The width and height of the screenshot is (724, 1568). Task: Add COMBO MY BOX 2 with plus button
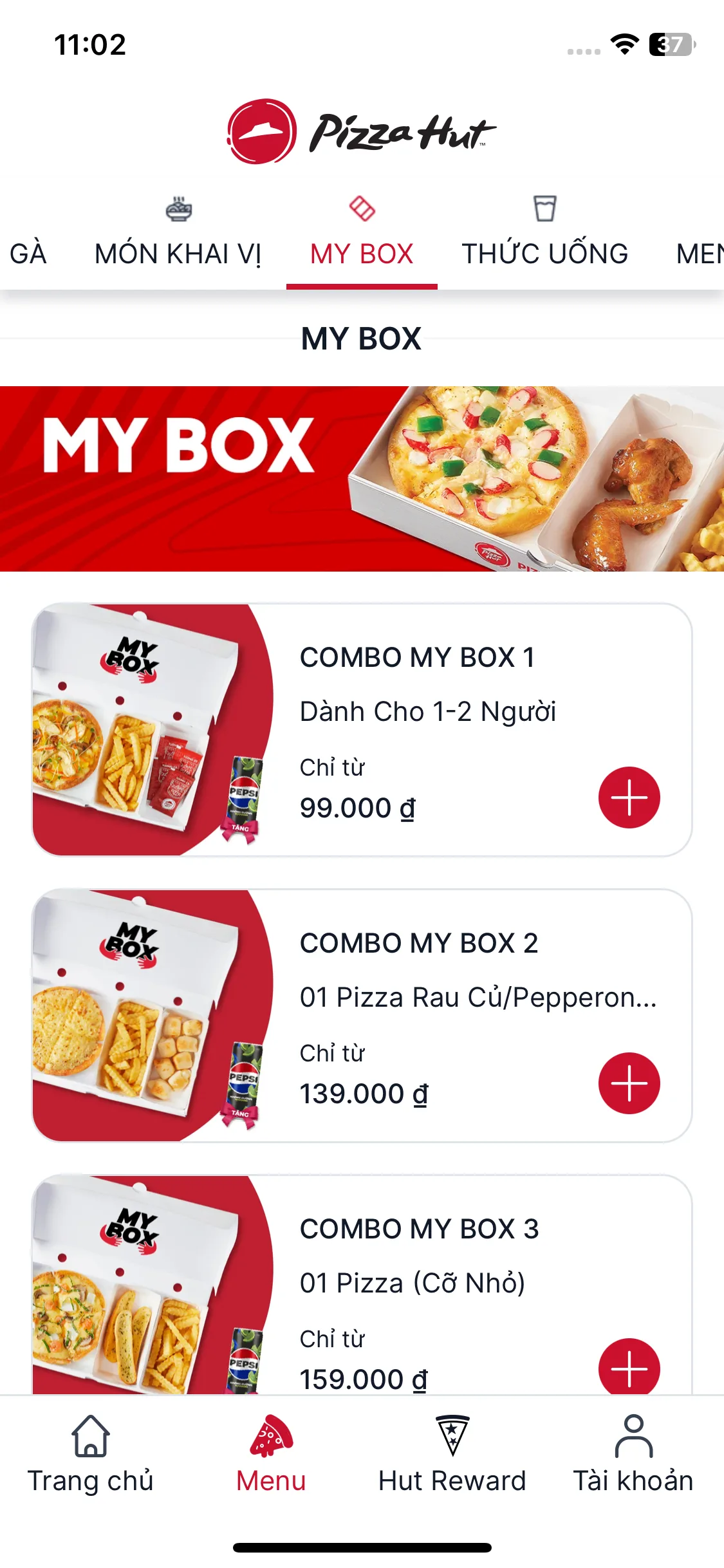(629, 1083)
